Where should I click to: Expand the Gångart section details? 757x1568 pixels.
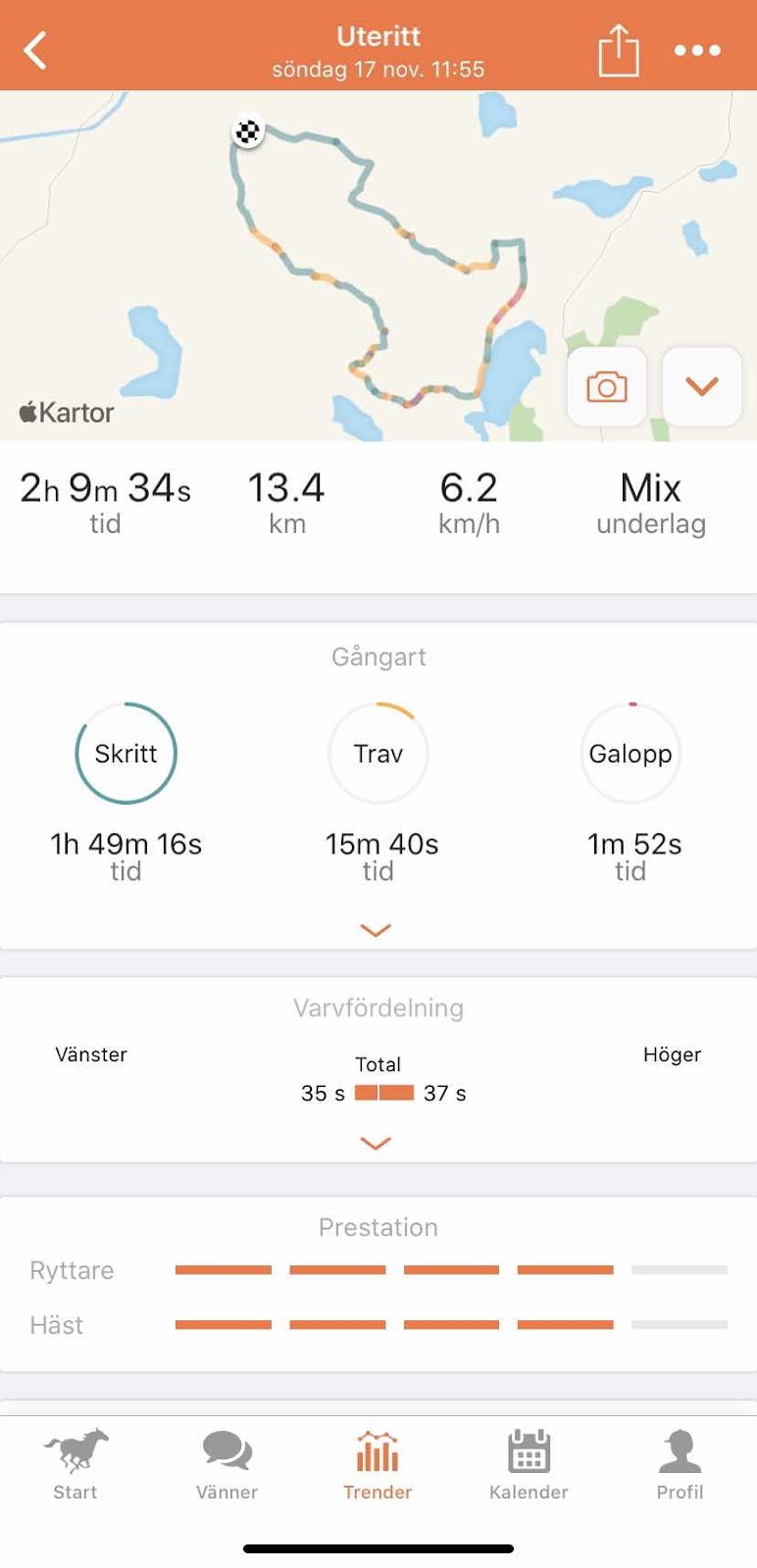tap(377, 929)
